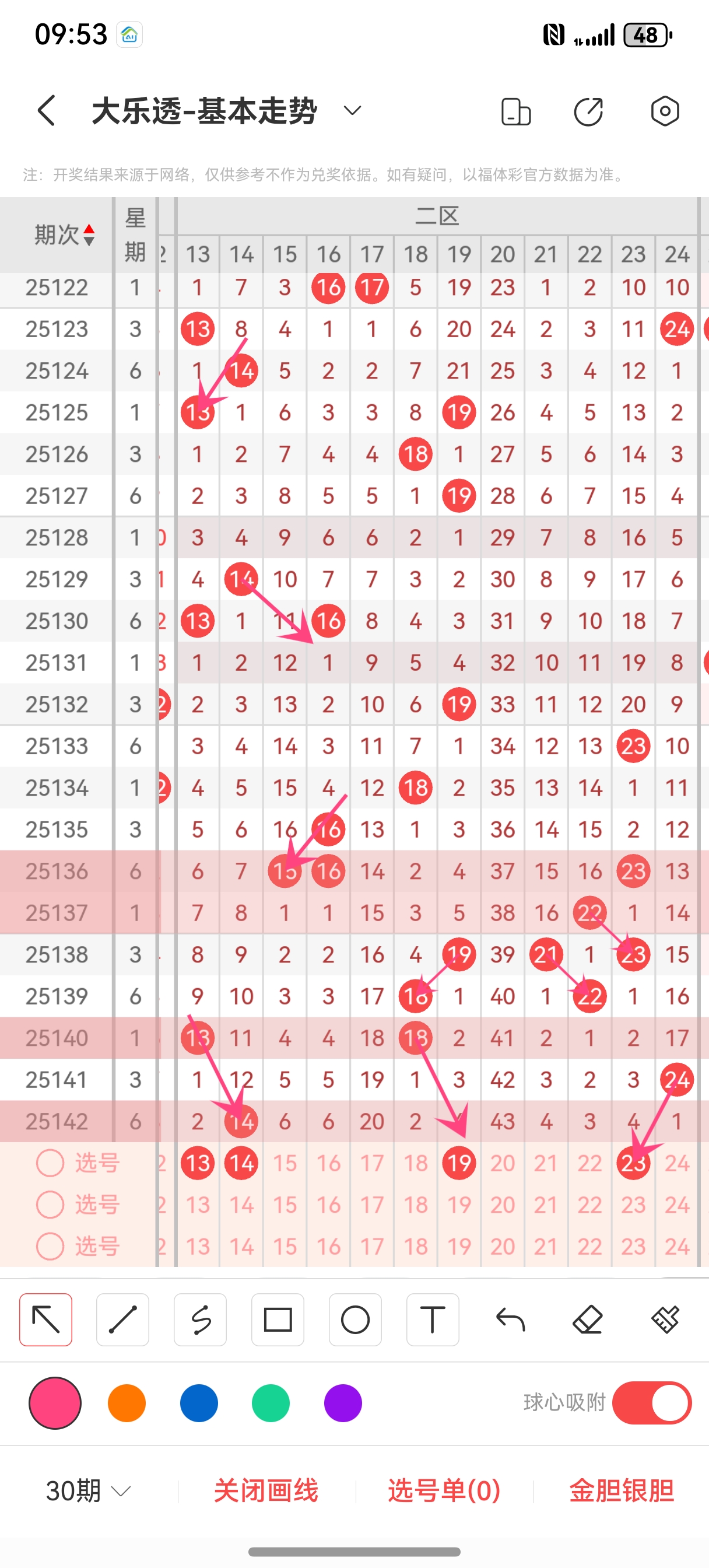Select the arrow drawing tool
Viewport: 709px width, 1568px height.
pyautogui.click(x=45, y=1319)
